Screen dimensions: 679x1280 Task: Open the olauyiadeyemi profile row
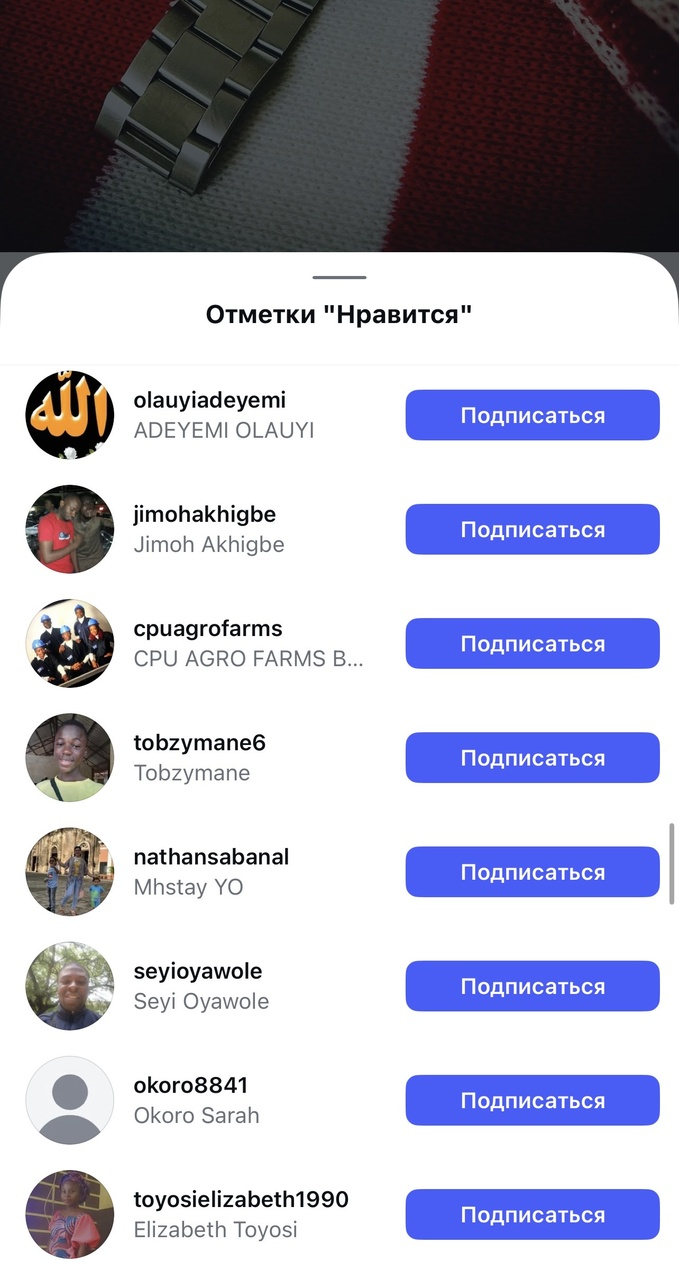pyautogui.click(x=209, y=401)
